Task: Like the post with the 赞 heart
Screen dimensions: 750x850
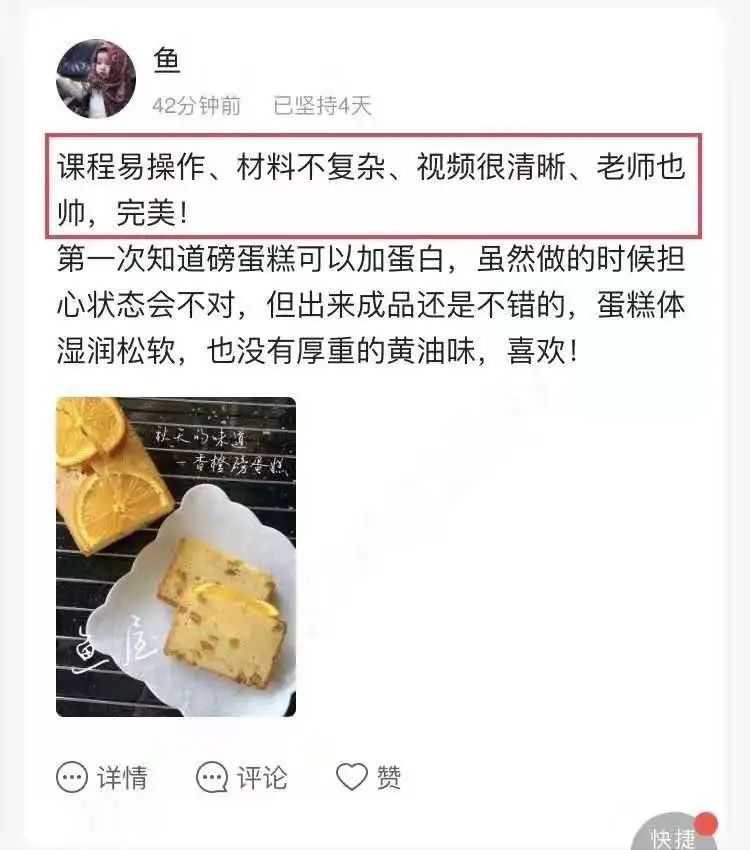Action: click(369, 777)
